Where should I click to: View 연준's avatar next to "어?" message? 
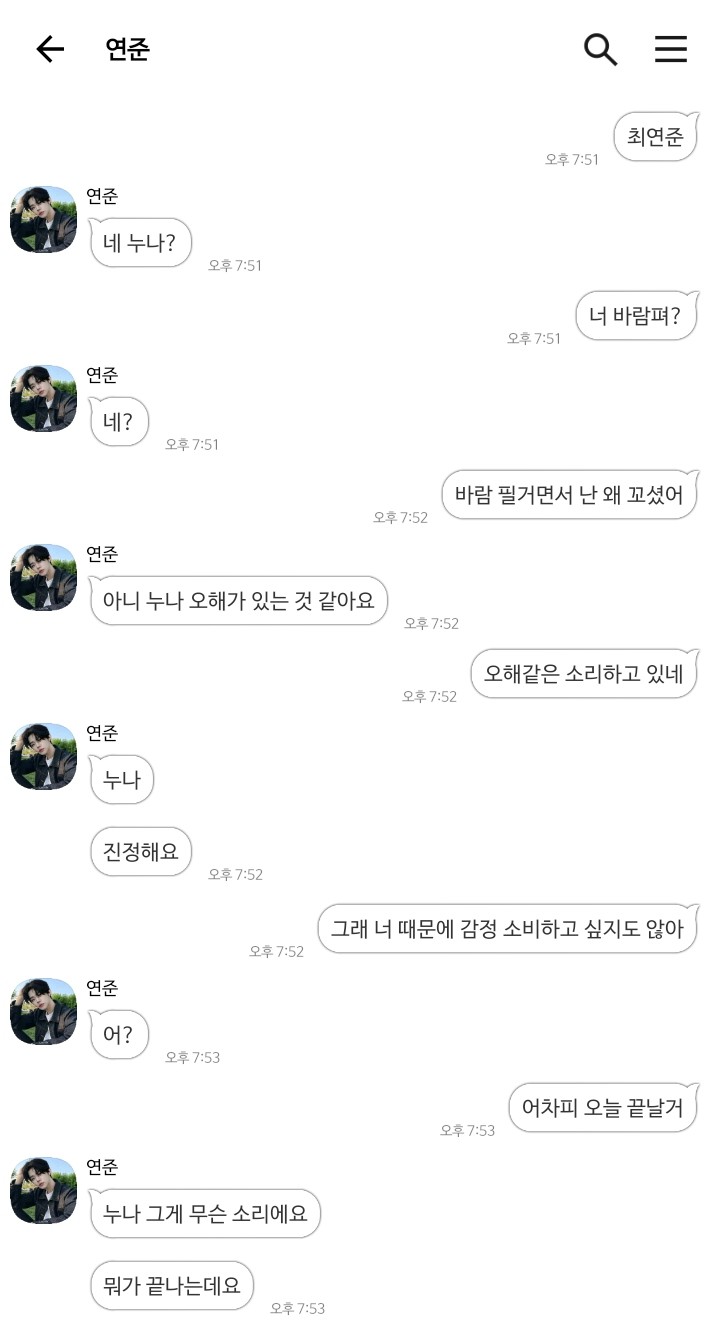43,1011
